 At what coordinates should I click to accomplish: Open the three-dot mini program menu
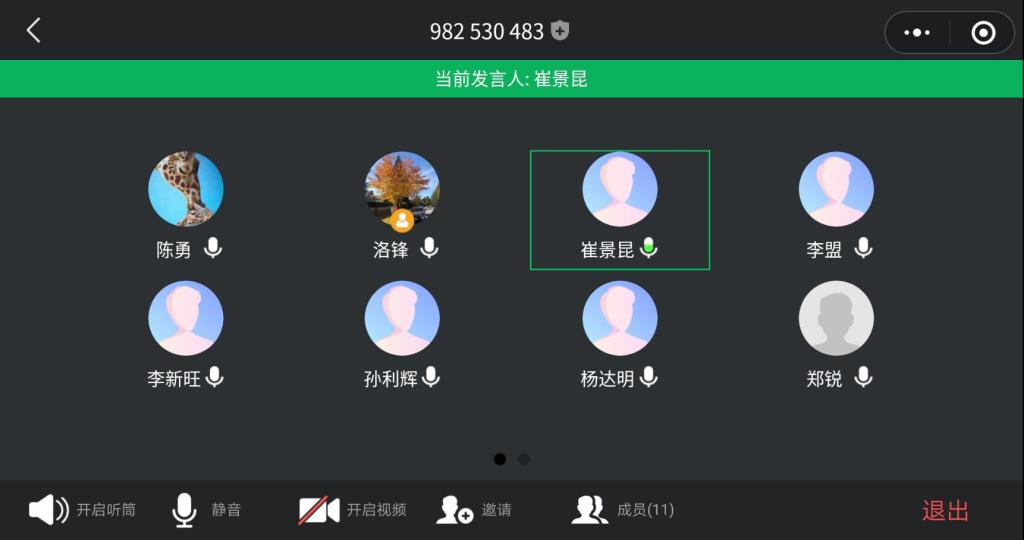click(916, 33)
